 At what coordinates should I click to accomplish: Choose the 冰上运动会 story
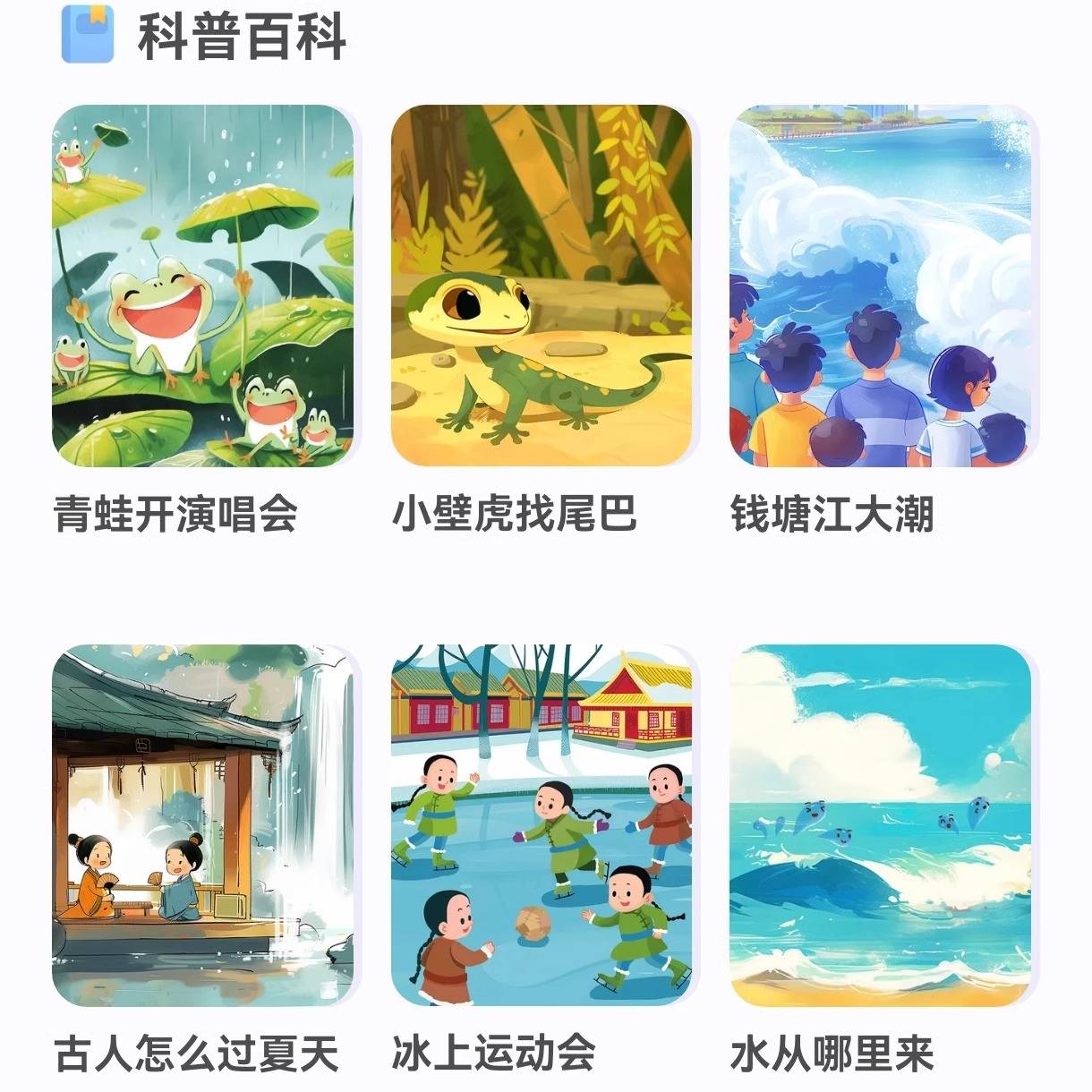[542, 825]
